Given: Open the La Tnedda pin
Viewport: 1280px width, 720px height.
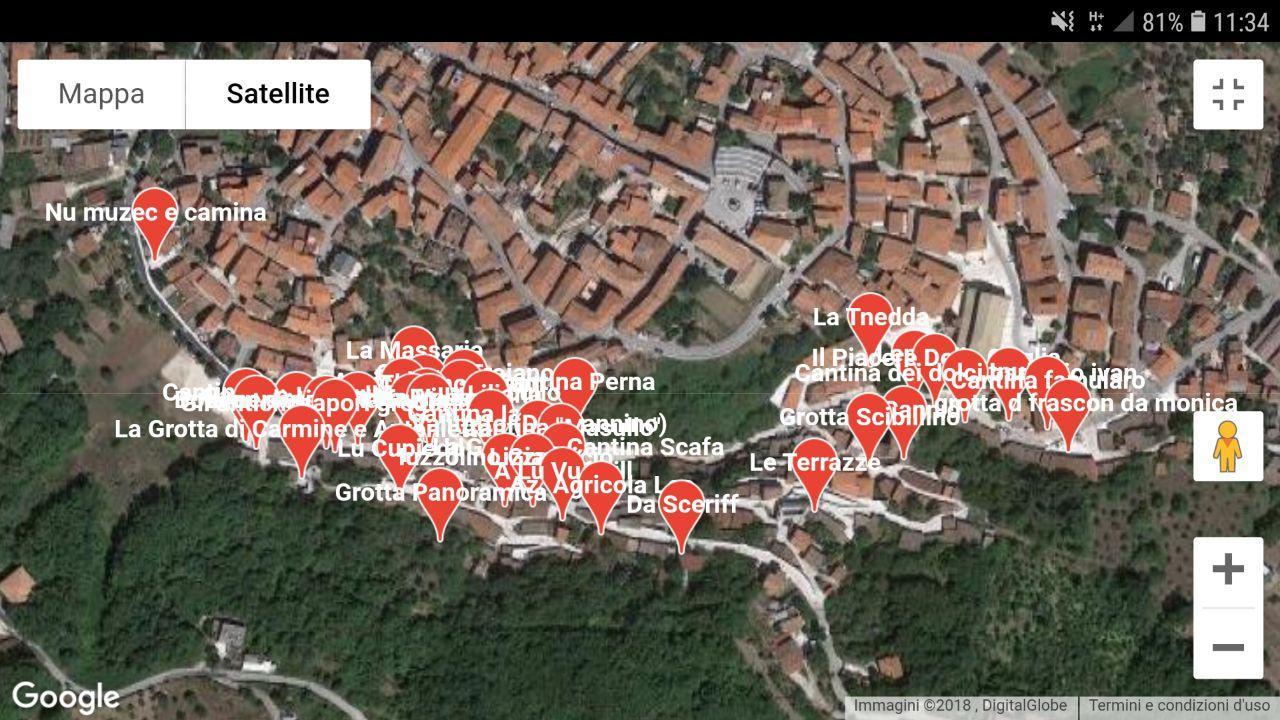Looking at the screenshot, I should (870, 319).
